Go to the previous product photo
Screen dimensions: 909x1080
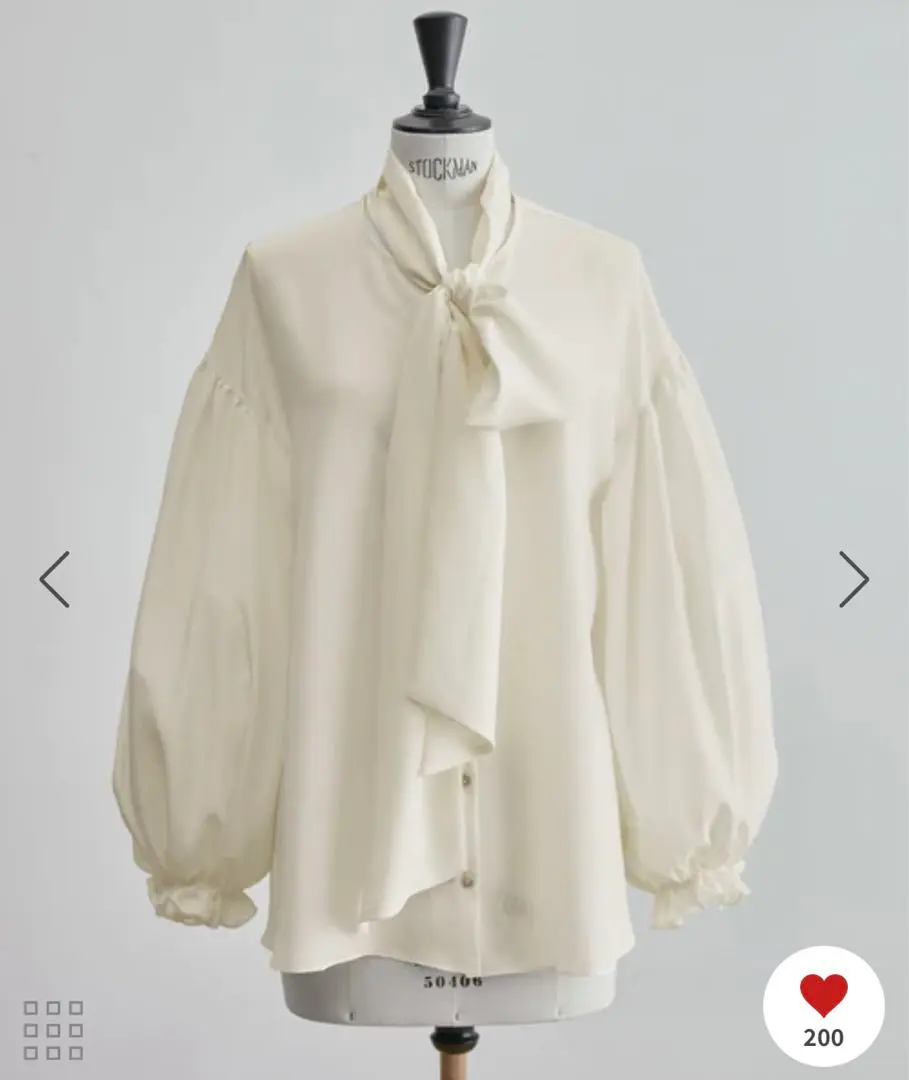click(x=55, y=579)
